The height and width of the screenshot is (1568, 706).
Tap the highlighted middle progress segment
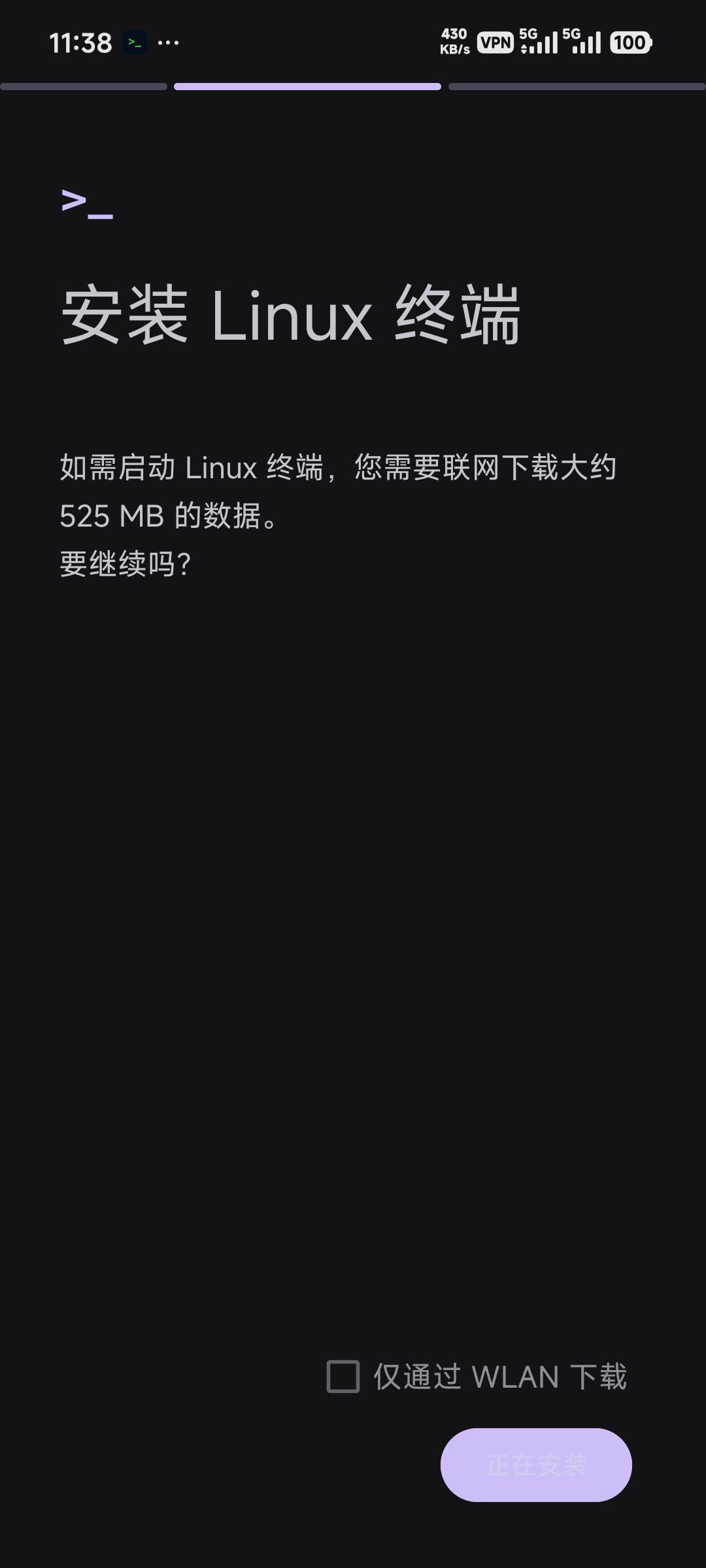[307, 86]
